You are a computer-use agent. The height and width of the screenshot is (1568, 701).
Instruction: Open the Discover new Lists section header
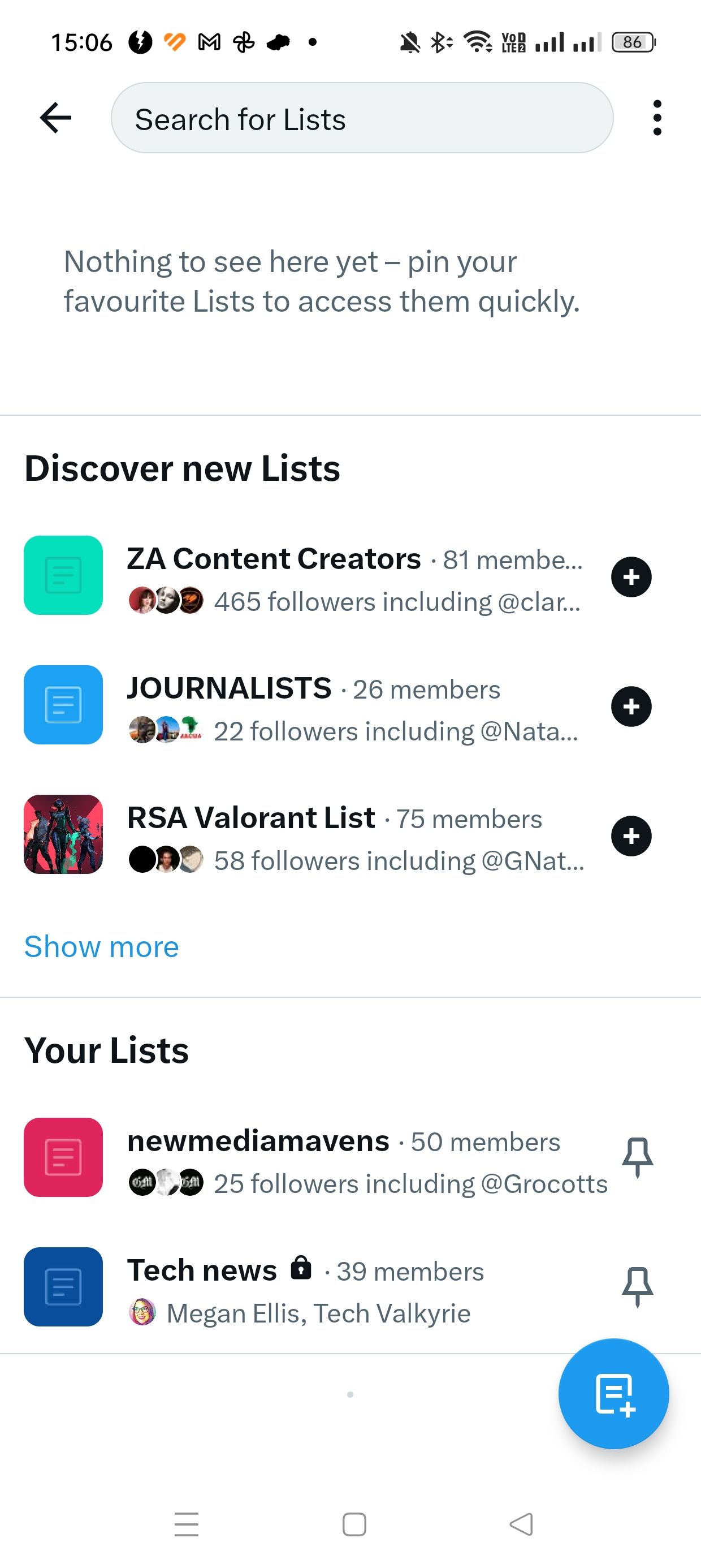183,467
